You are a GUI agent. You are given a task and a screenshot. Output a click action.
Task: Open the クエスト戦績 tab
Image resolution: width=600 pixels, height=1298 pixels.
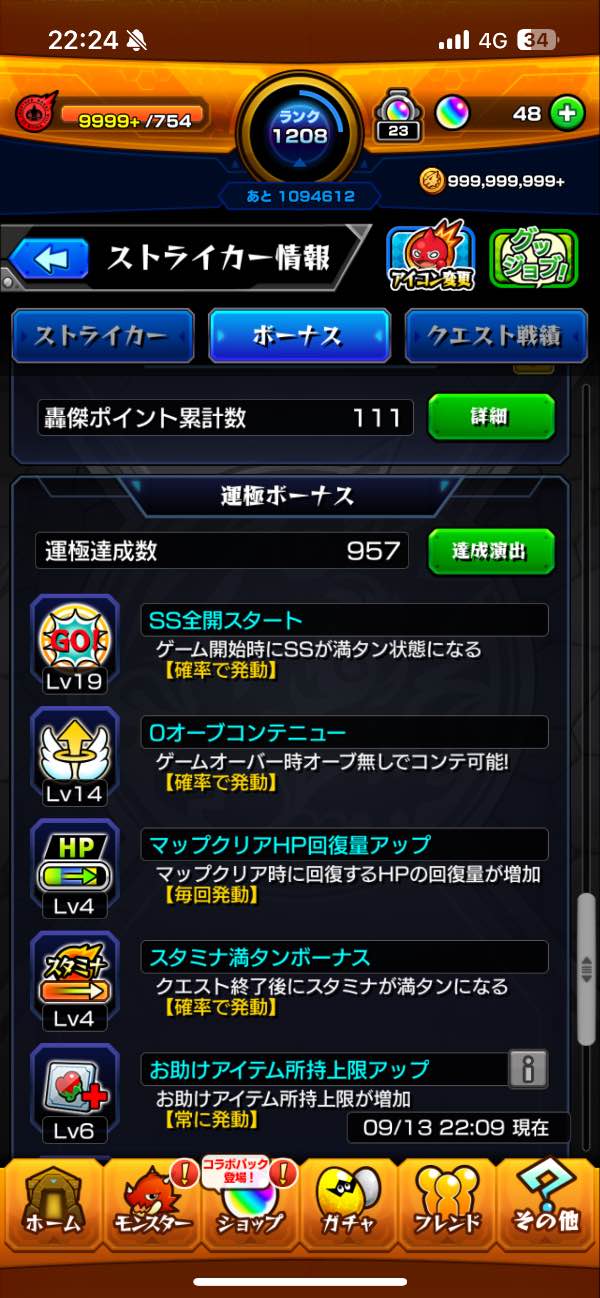coord(497,335)
